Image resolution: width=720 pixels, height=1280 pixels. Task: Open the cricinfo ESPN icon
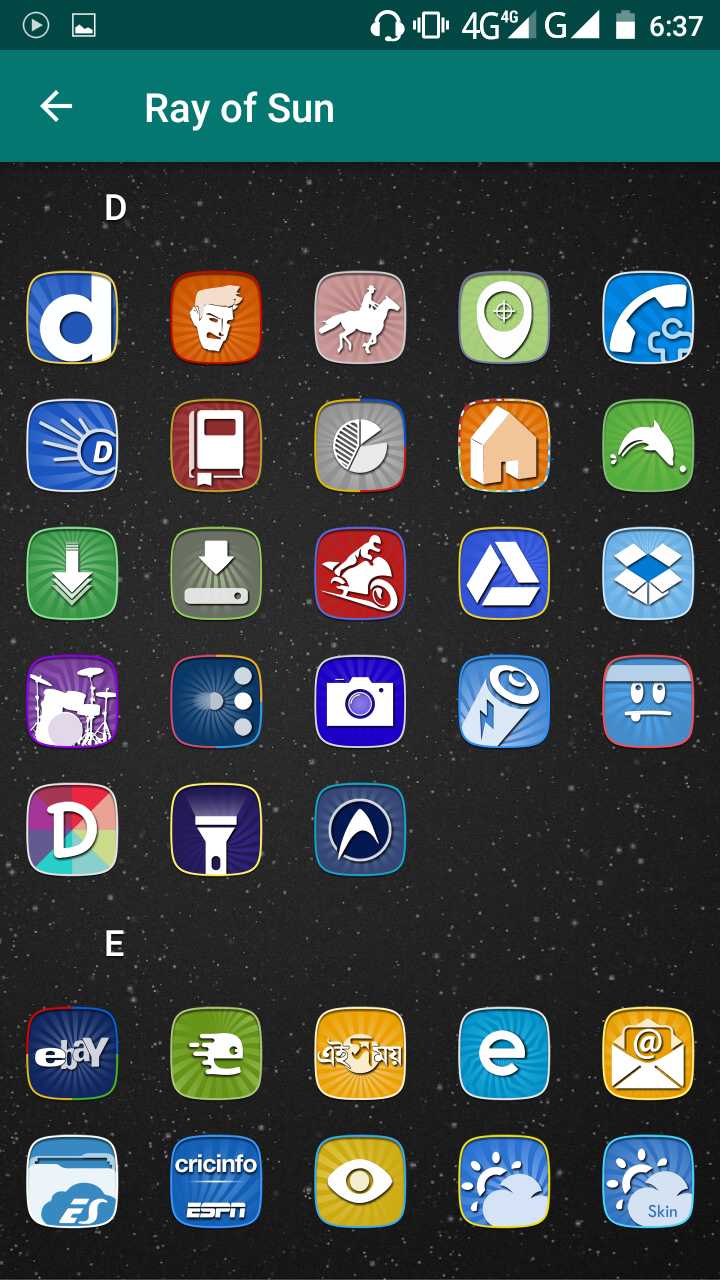(216, 1181)
